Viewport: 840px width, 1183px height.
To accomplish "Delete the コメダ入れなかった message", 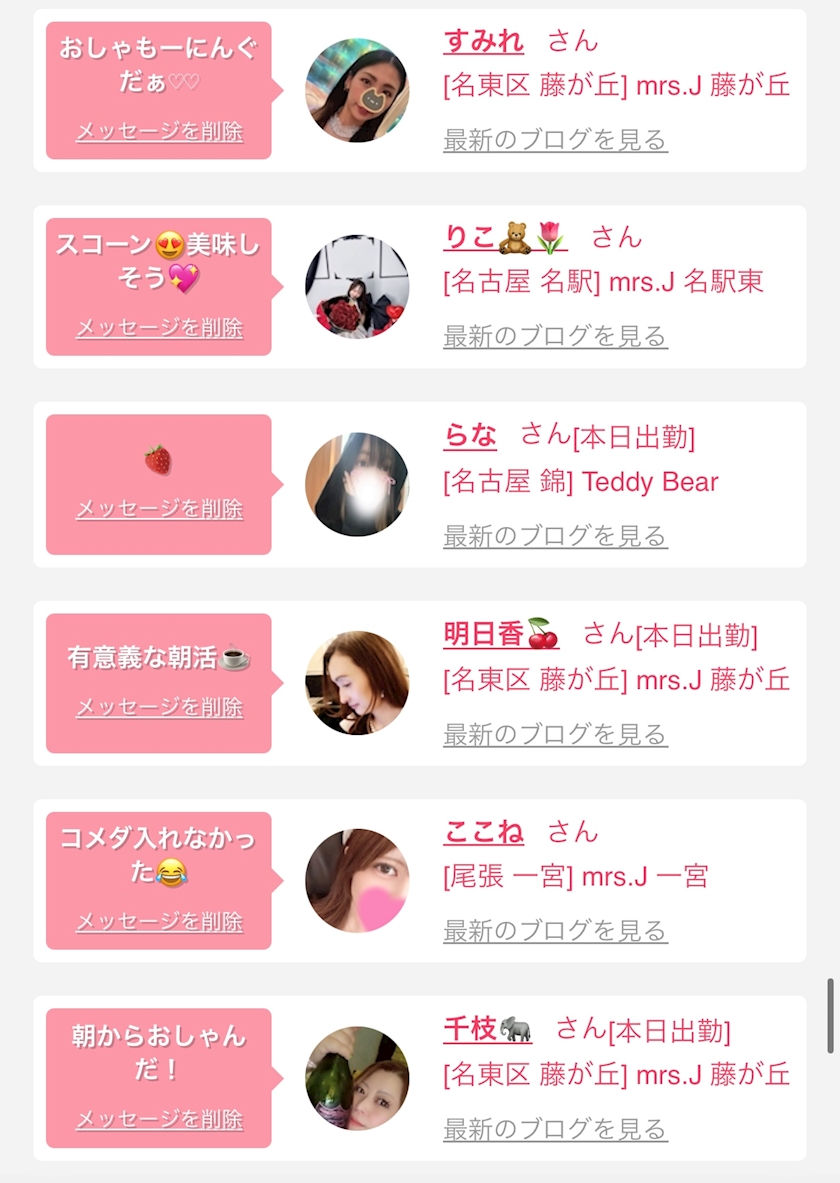I will (159, 921).
